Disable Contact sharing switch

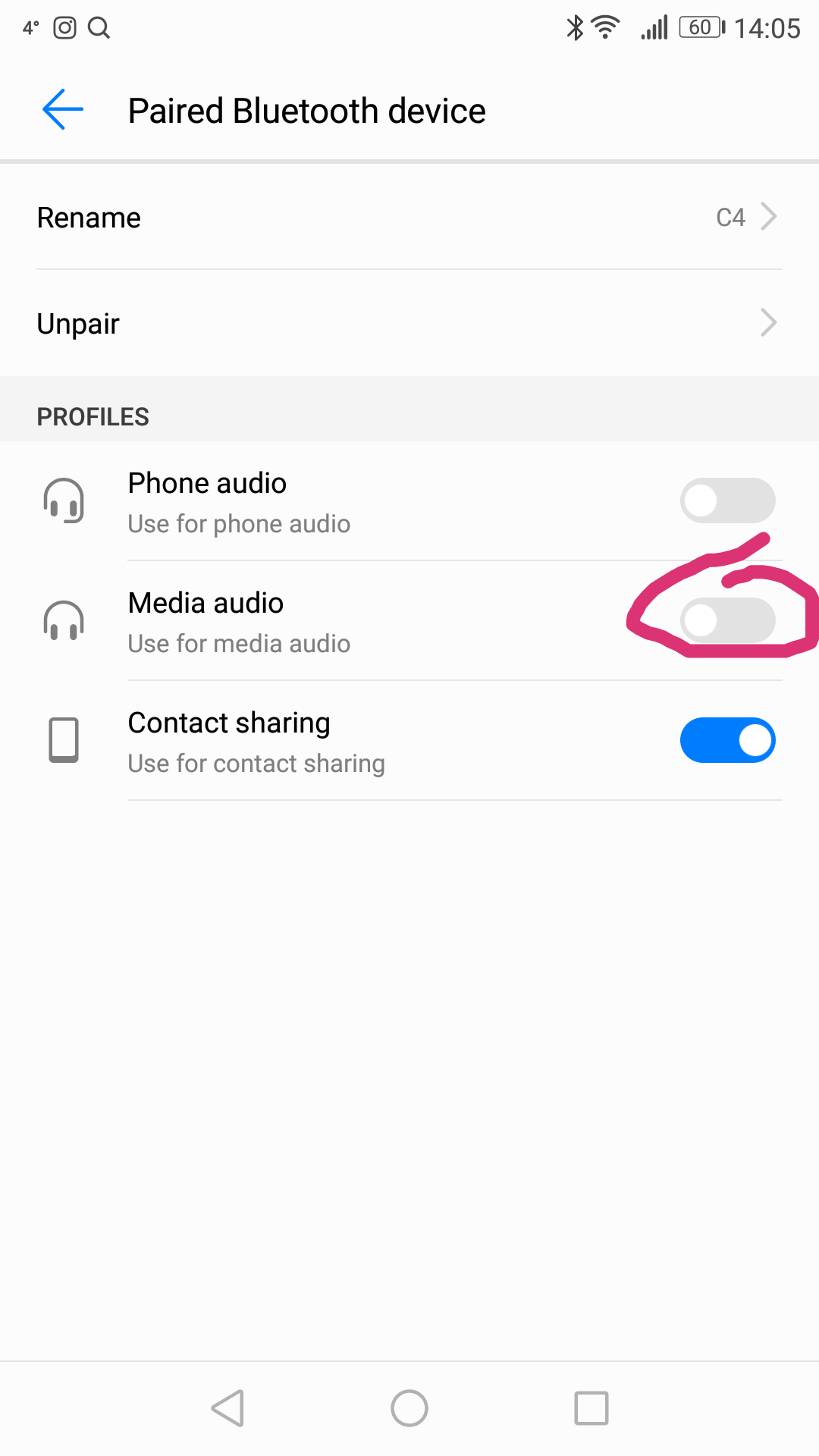click(727, 740)
